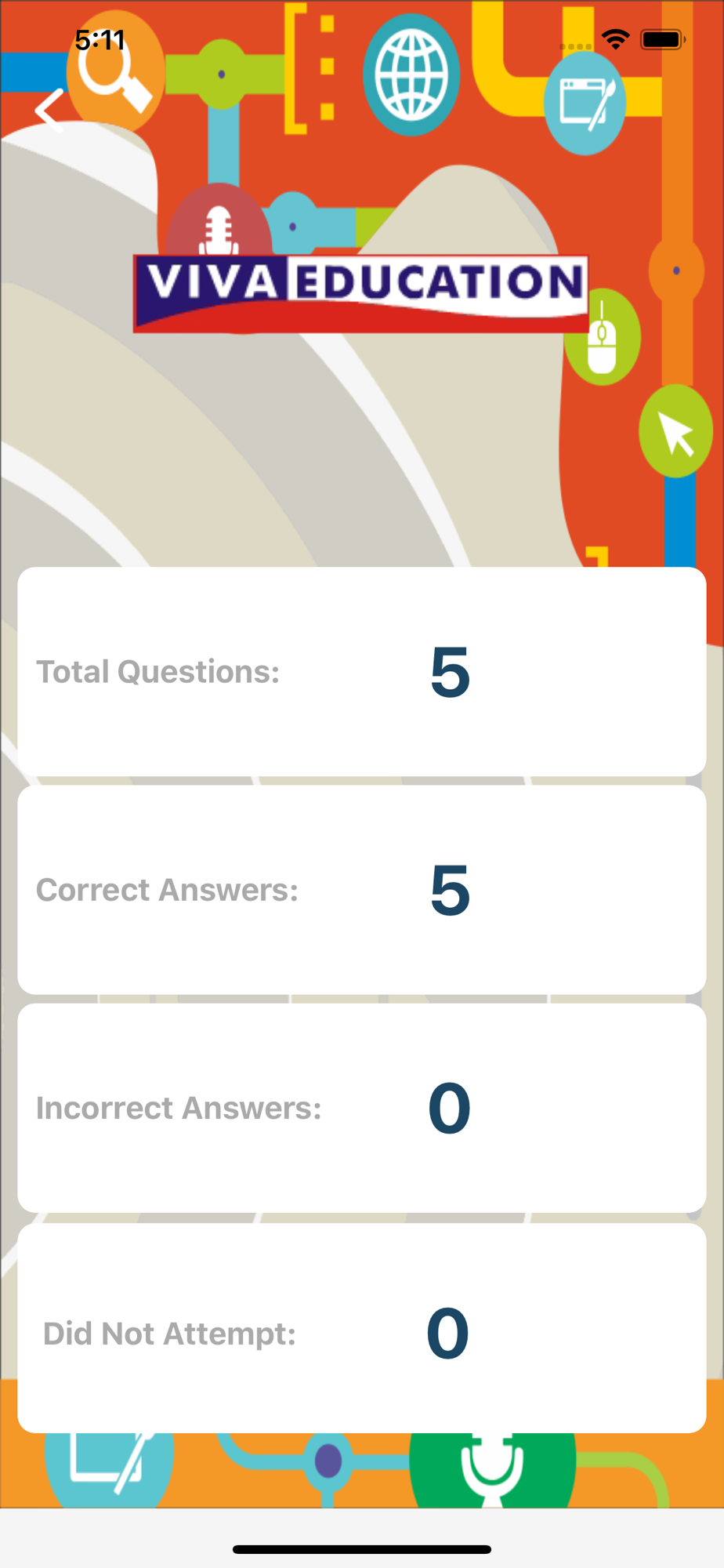Go back using the top-left arrow
This screenshot has height=1568, width=724.
coord(49,111)
